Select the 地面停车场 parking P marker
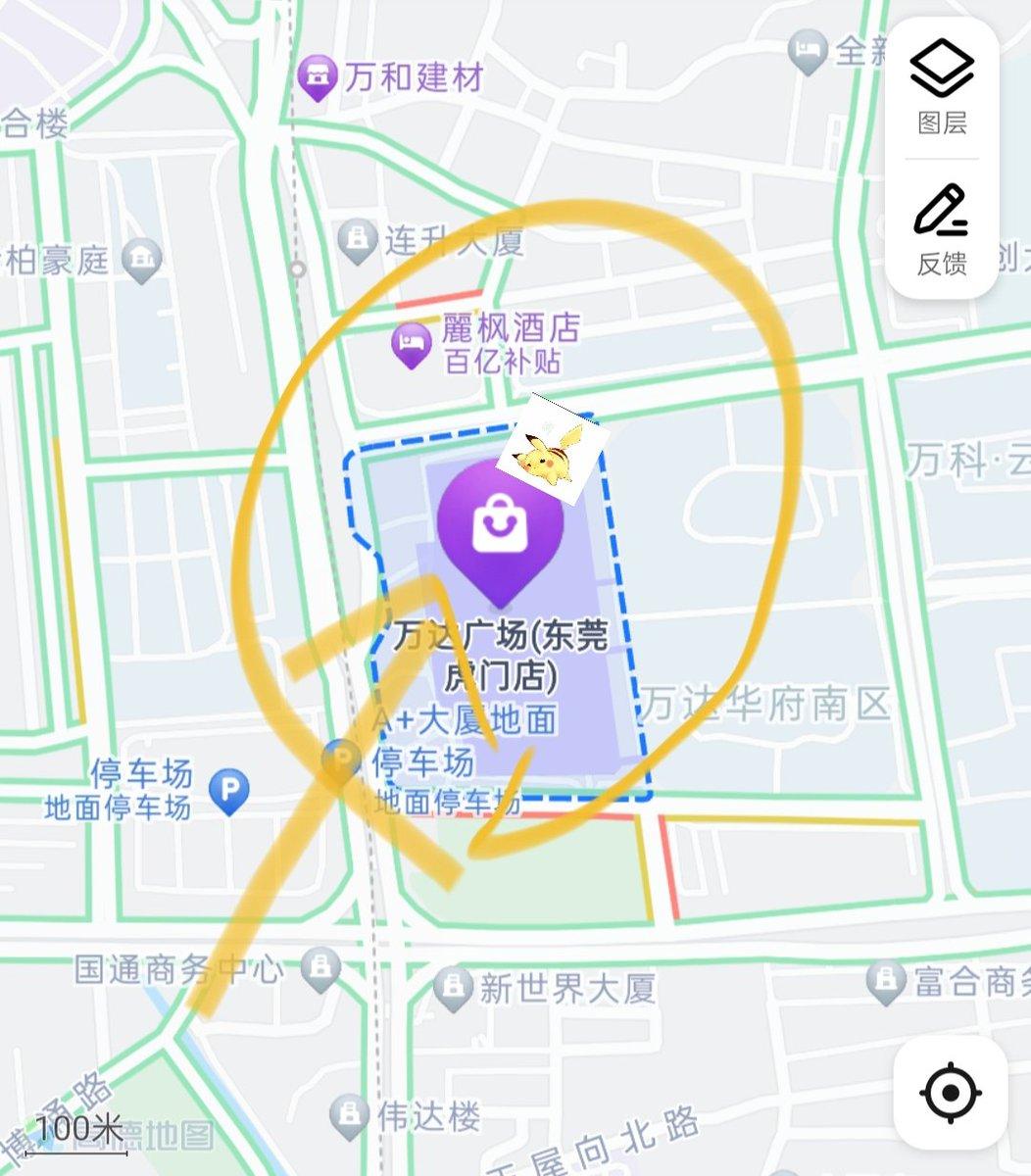Screen dimensions: 1031x1176 [227, 789]
